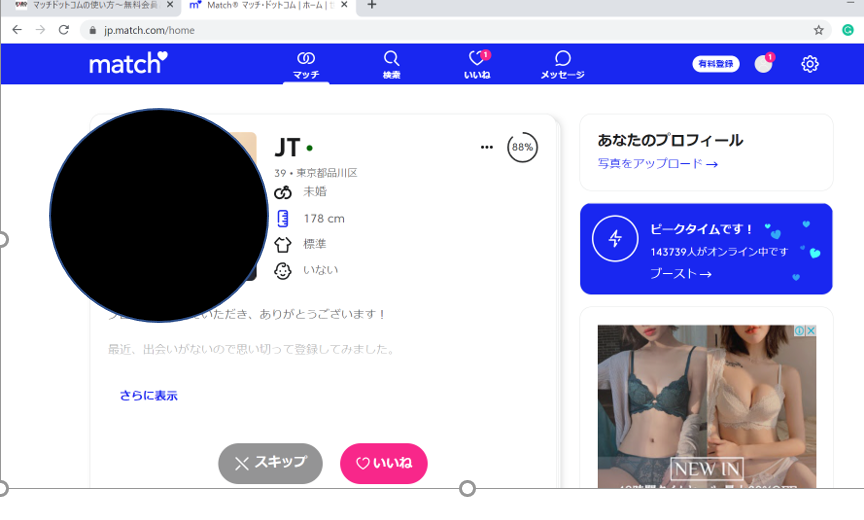
Task: Expand profile text with さらに表示
Action: click(x=148, y=396)
